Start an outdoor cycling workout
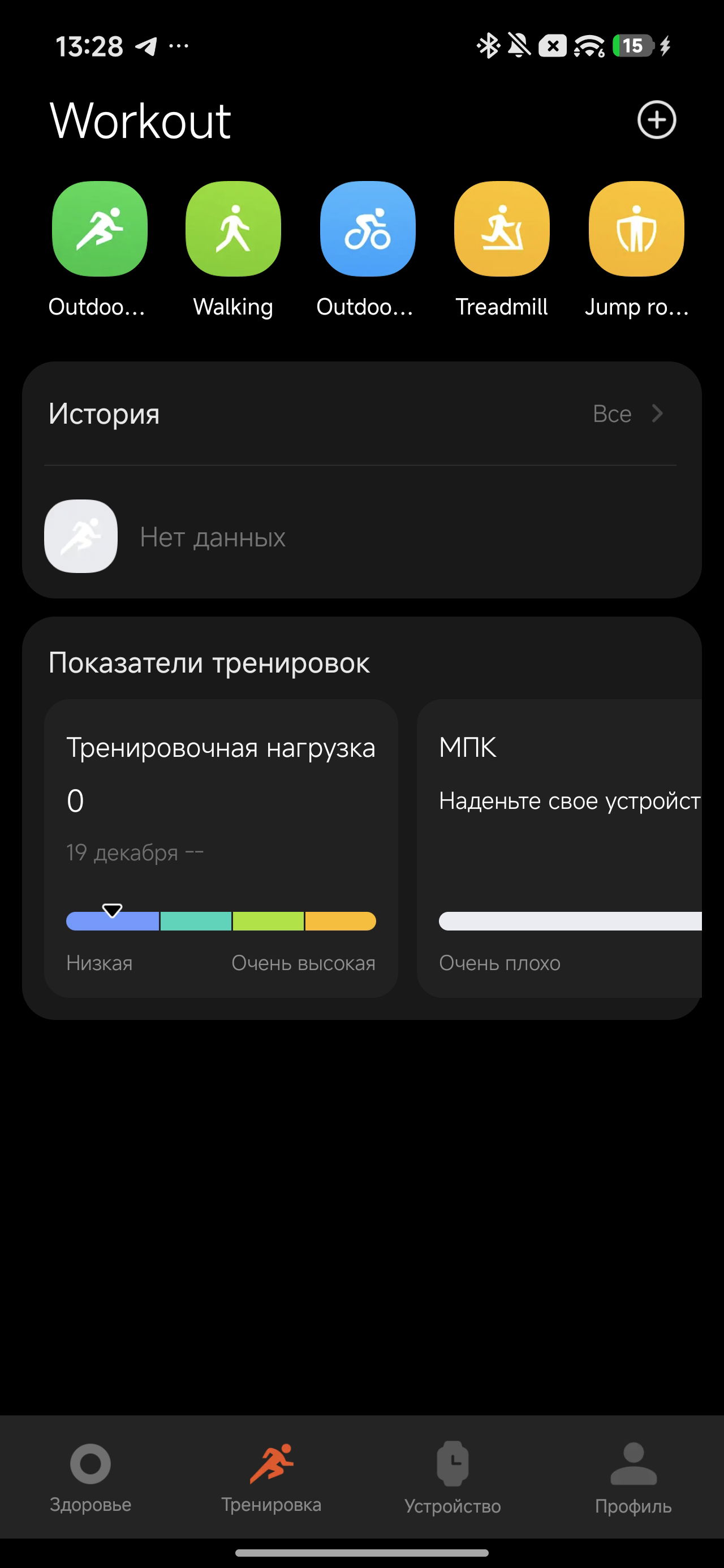The image size is (724, 1568). click(367, 229)
